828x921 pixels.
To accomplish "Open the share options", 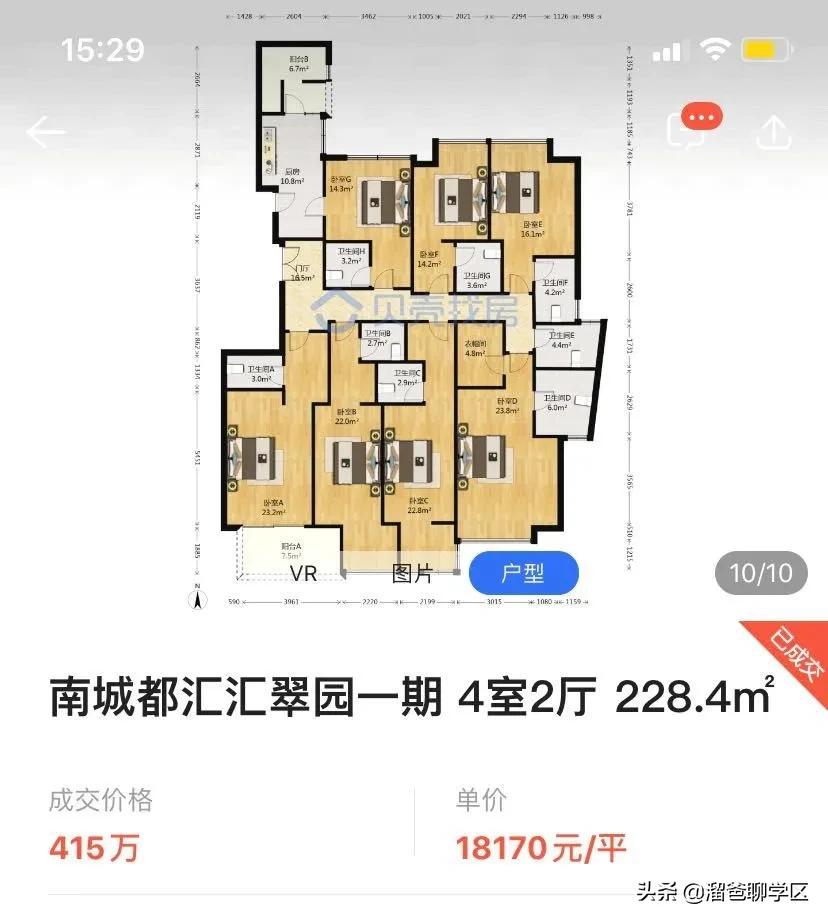I will tap(775, 131).
